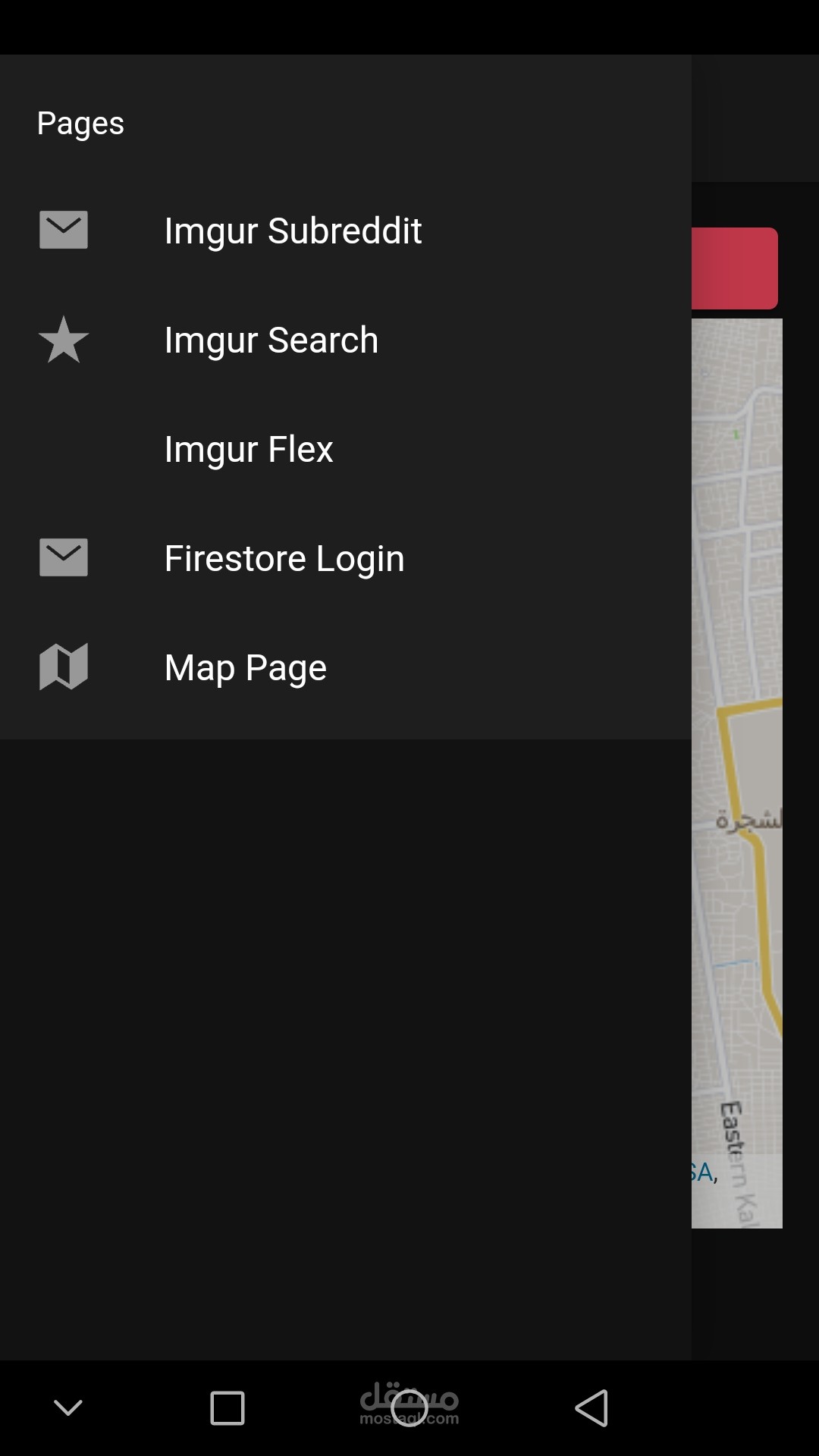
Task: Open the recent apps overview
Action: coord(227,1408)
